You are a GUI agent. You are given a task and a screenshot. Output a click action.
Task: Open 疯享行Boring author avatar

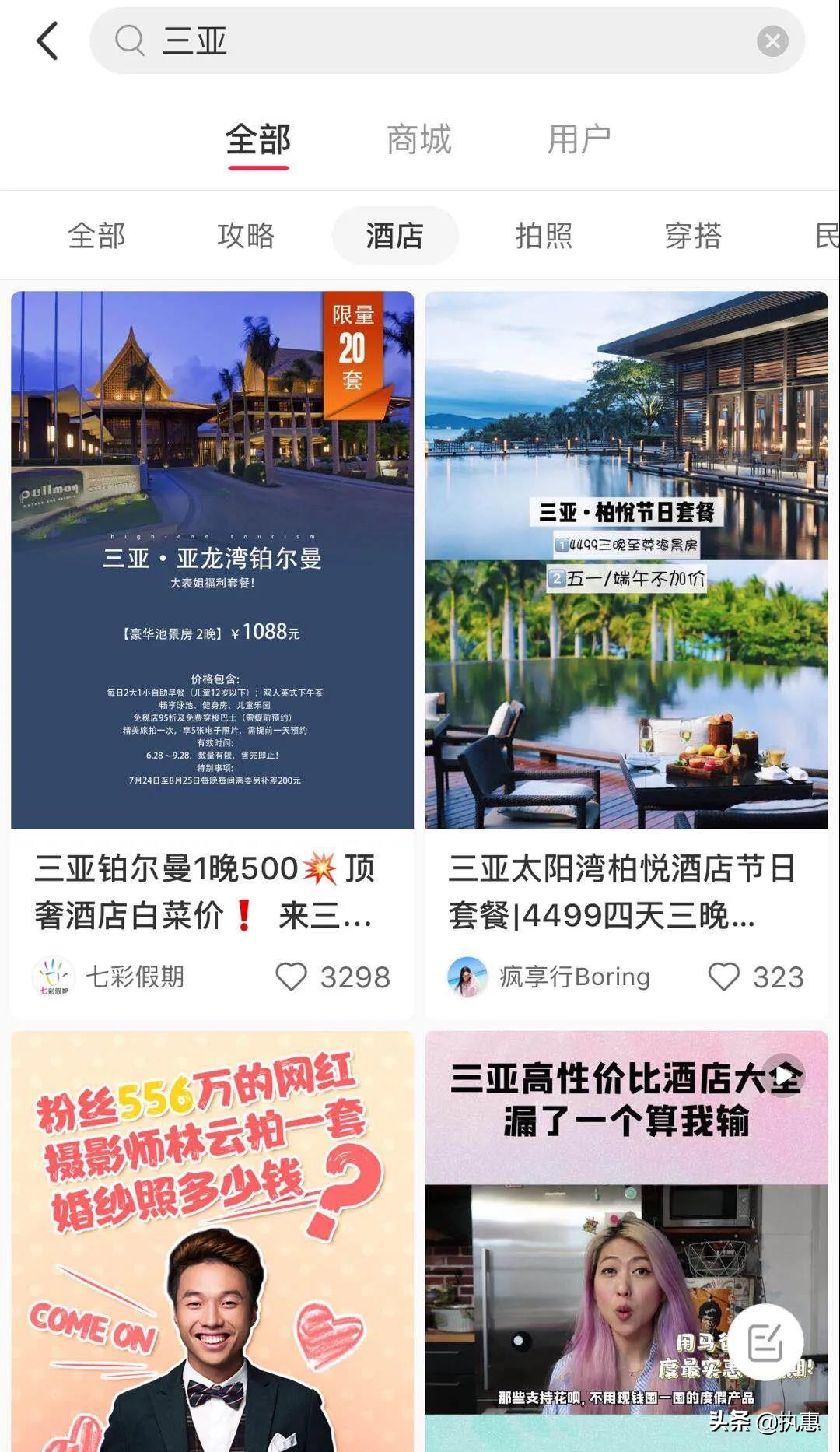click(467, 977)
